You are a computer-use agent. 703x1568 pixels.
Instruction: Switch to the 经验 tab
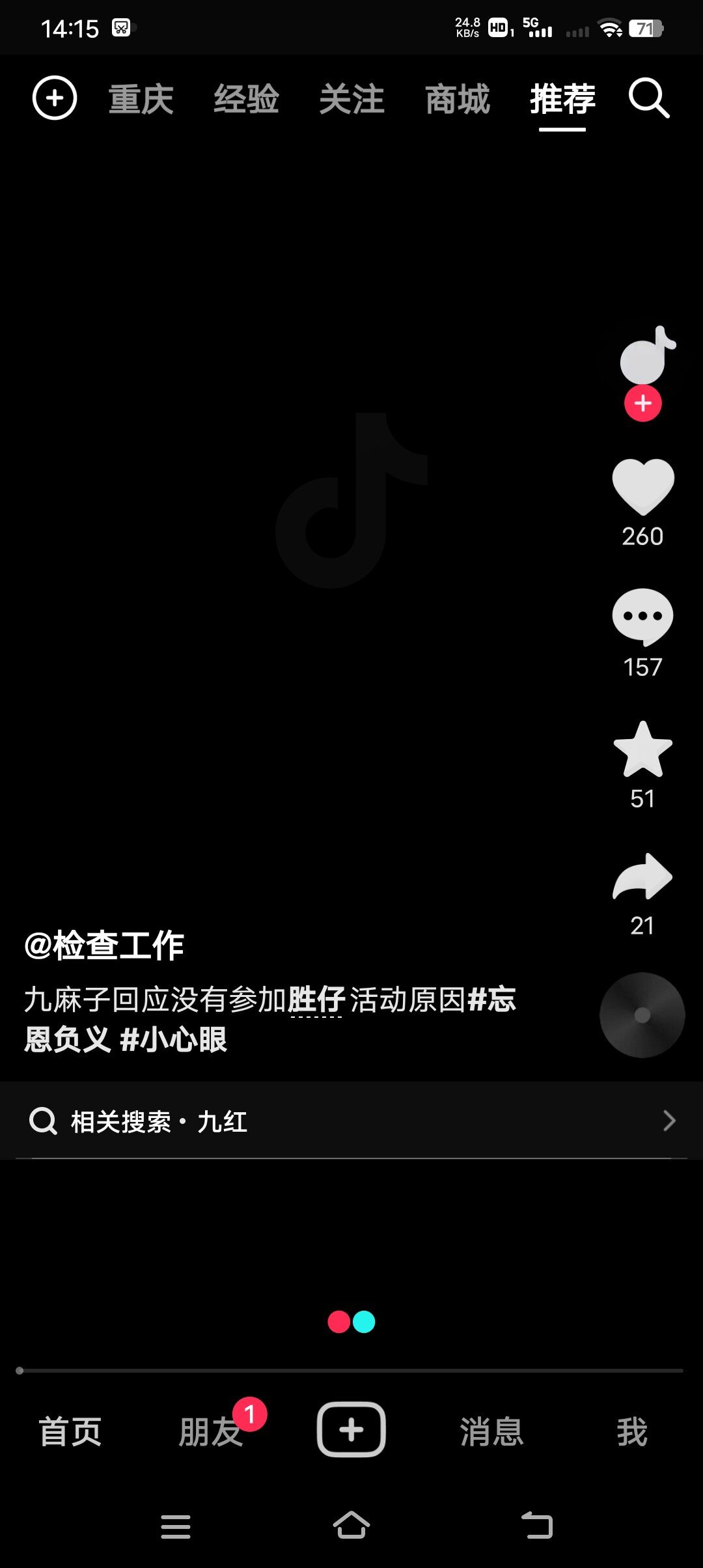(x=246, y=100)
